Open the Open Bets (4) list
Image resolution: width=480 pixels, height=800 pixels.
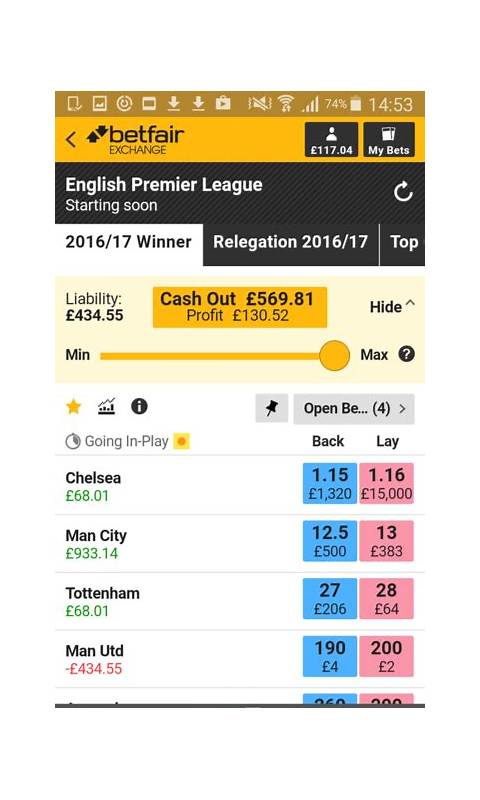coord(354,409)
